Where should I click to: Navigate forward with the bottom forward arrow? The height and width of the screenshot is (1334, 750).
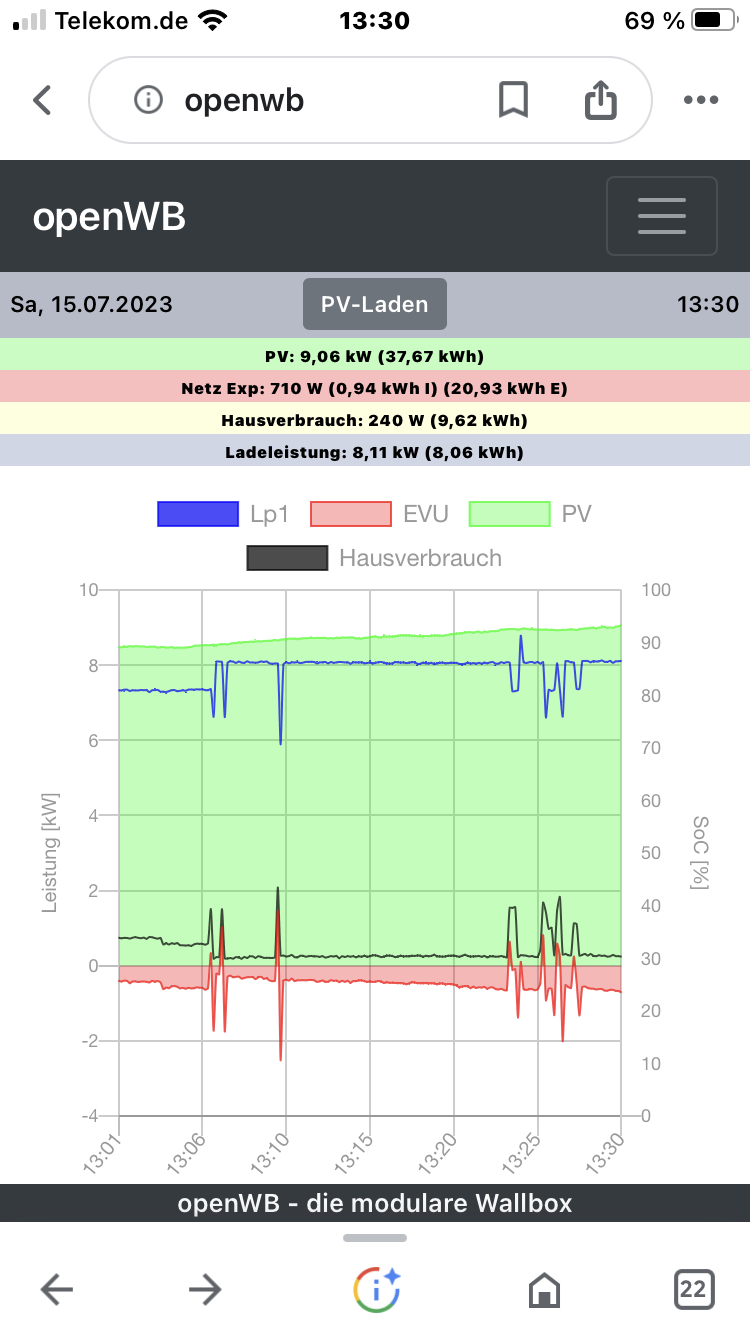205,1290
